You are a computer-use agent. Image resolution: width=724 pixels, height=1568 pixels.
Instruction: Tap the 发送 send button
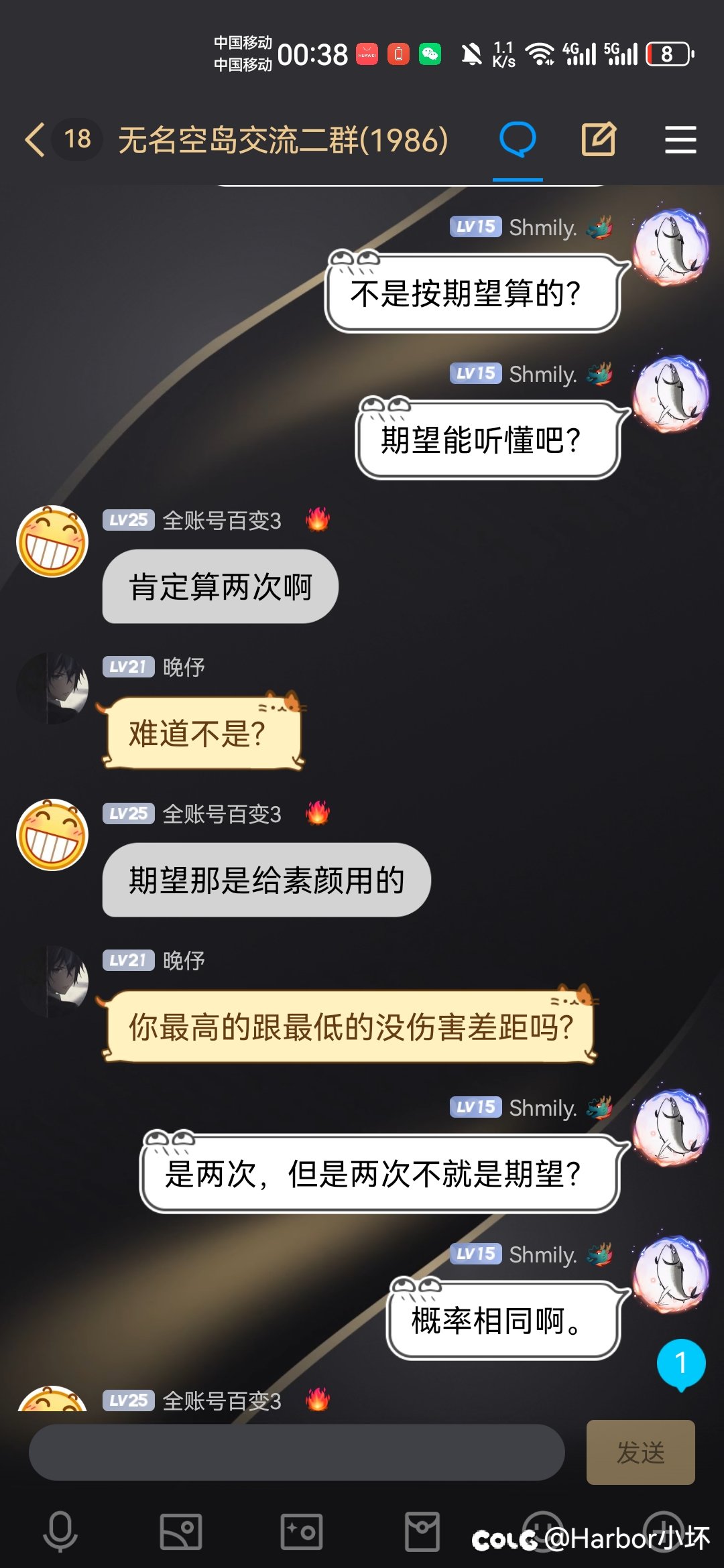pos(640,1452)
